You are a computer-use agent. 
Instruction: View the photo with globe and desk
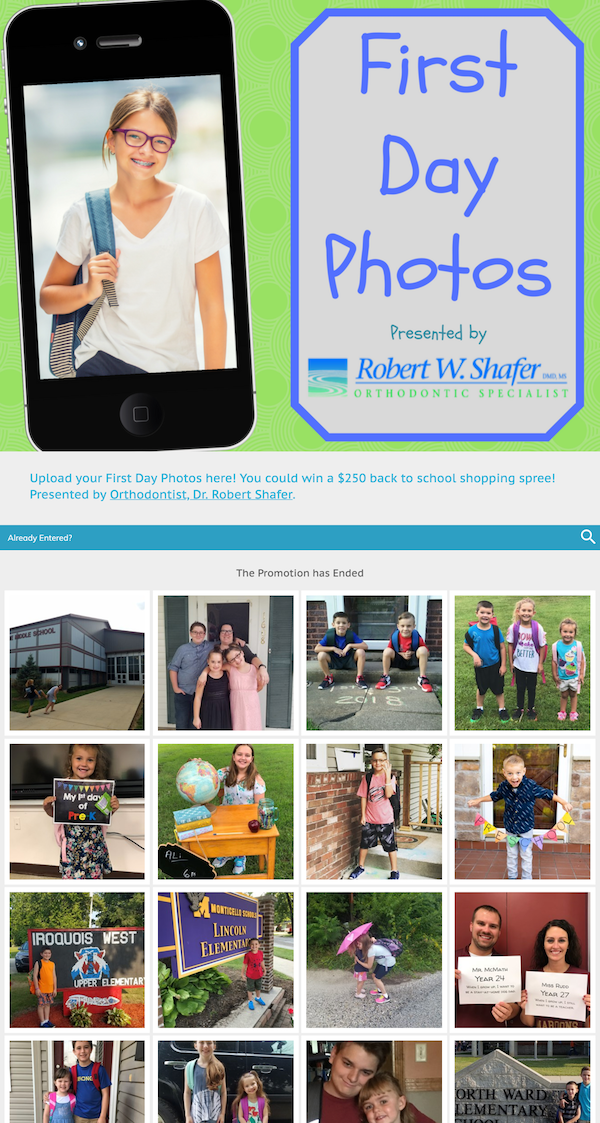click(226, 810)
